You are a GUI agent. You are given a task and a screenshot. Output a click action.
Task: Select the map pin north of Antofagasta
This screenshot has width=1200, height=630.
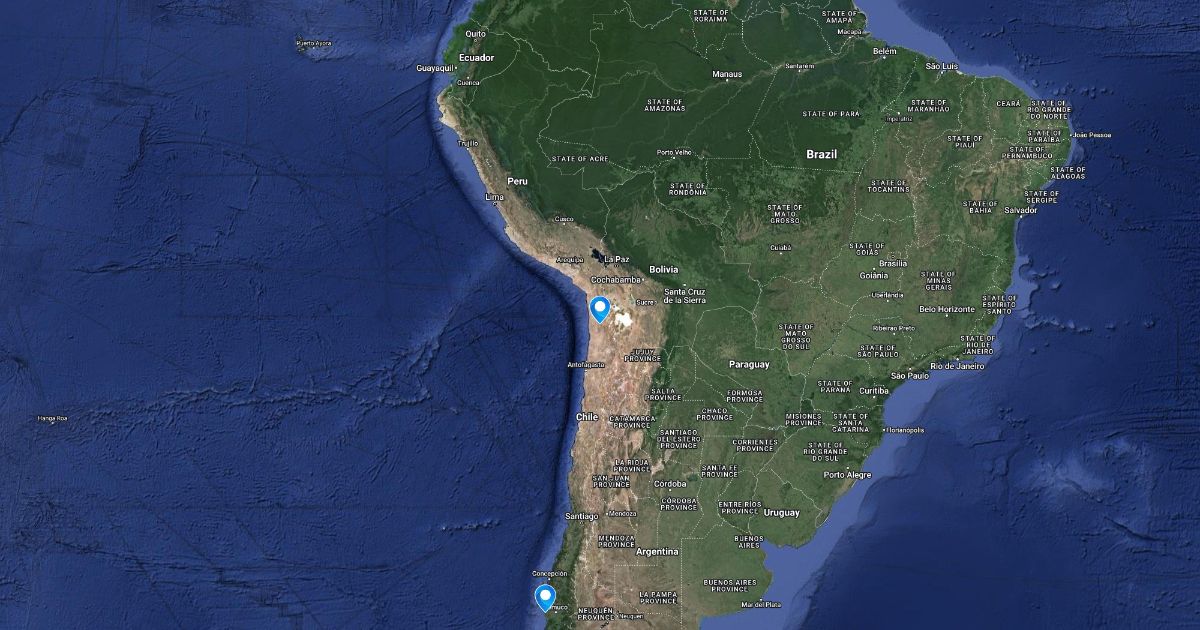pyautogui.click(x=600, y=308)
